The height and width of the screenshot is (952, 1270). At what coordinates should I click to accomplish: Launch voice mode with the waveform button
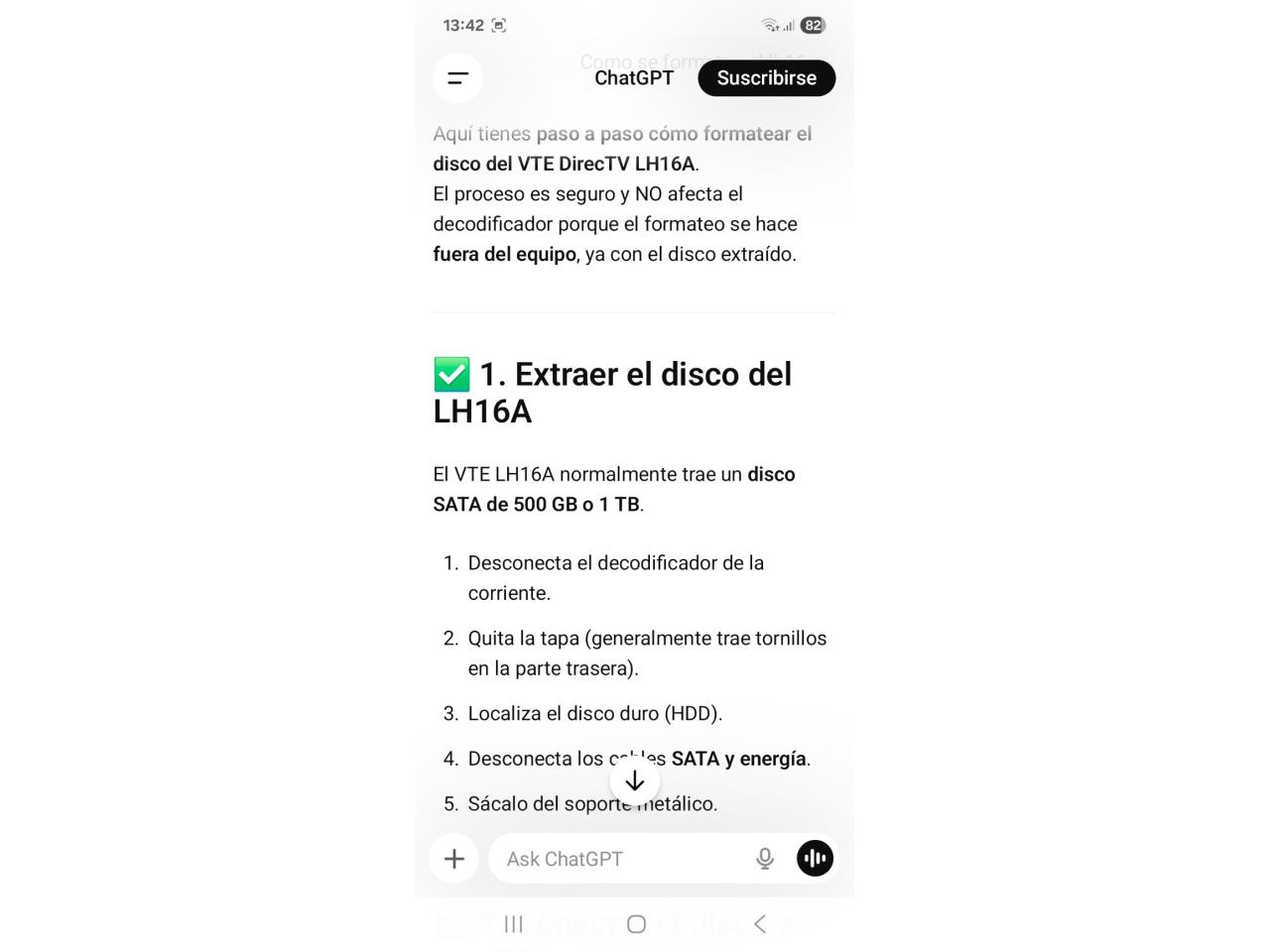coord(815,859)
